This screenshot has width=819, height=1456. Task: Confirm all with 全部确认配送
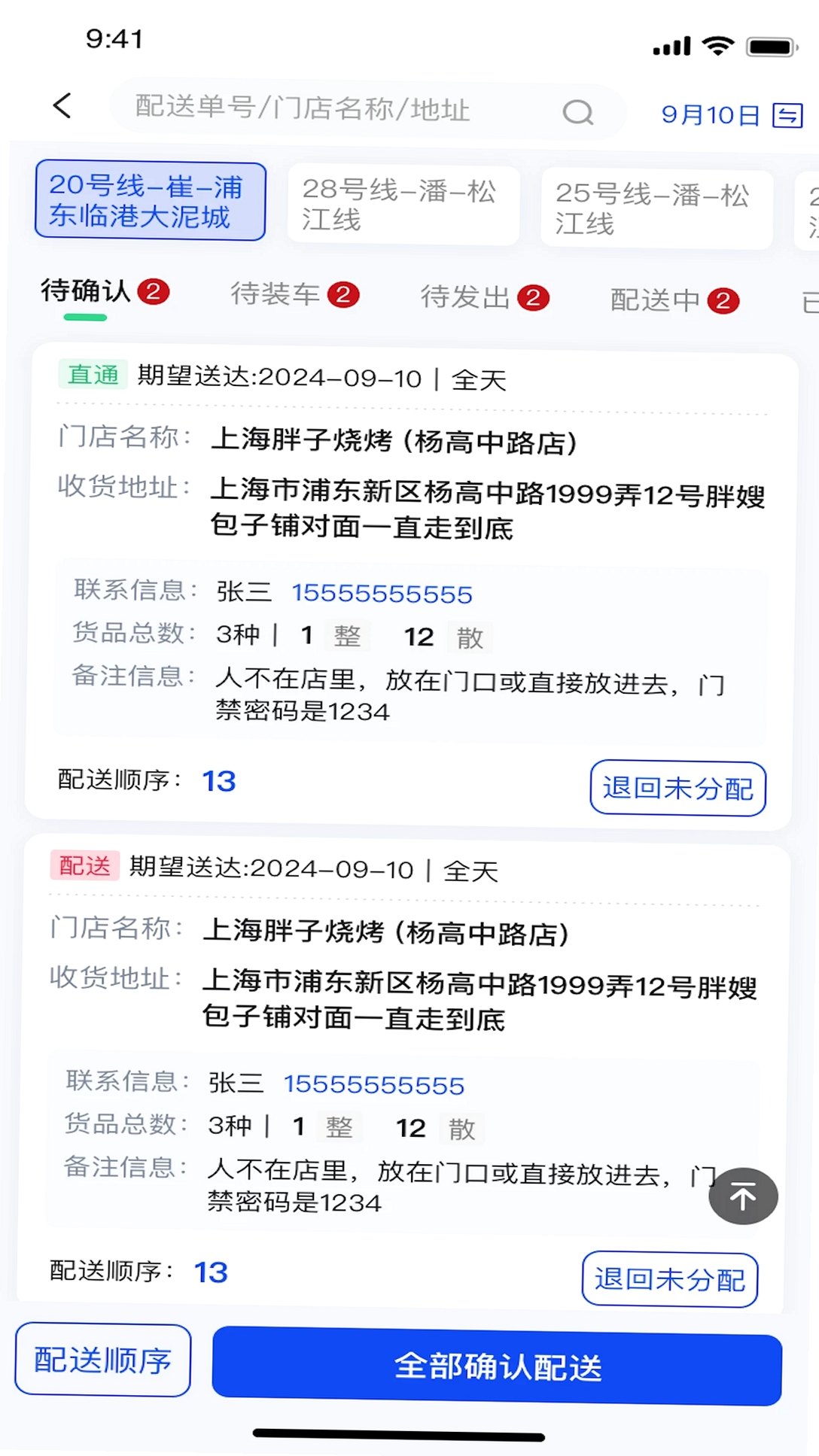click(x=497, y=1366)
